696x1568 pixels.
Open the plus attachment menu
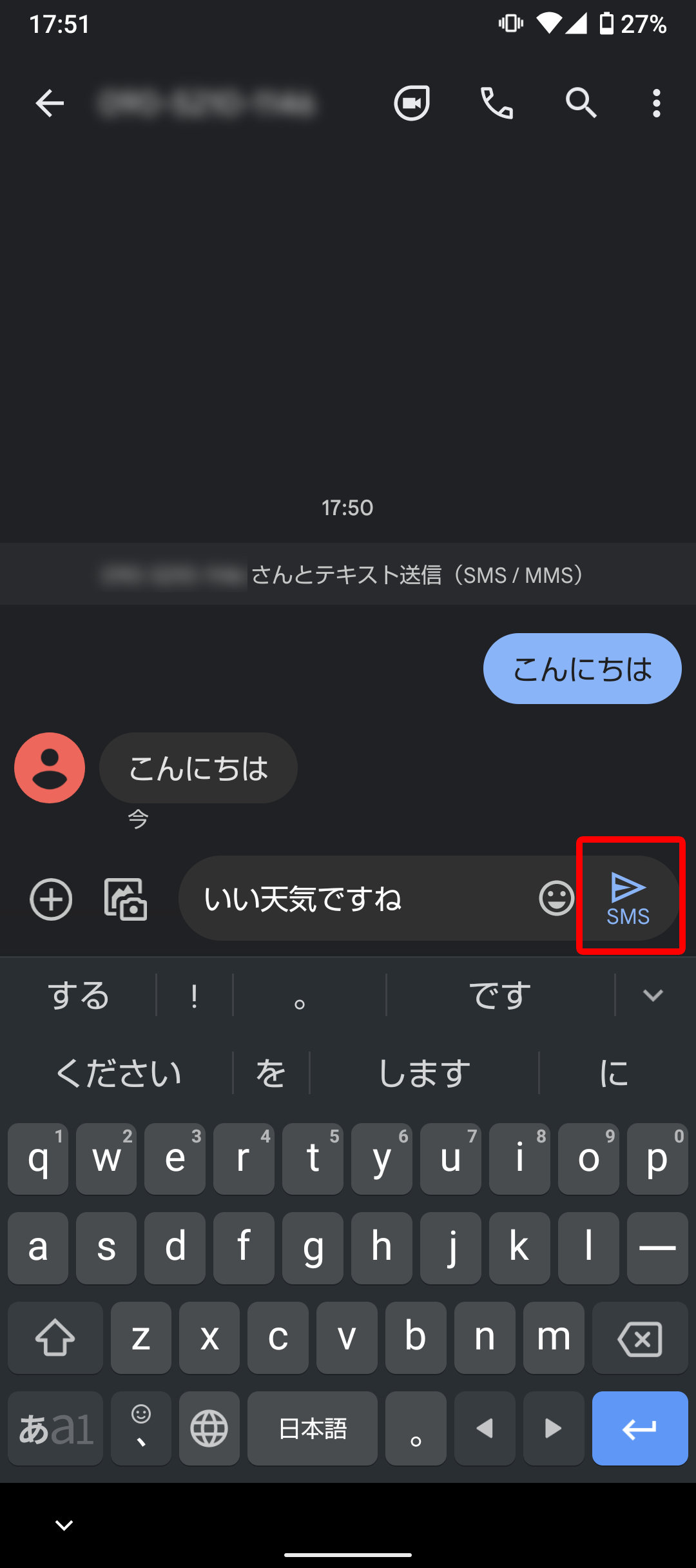[51, 899]
